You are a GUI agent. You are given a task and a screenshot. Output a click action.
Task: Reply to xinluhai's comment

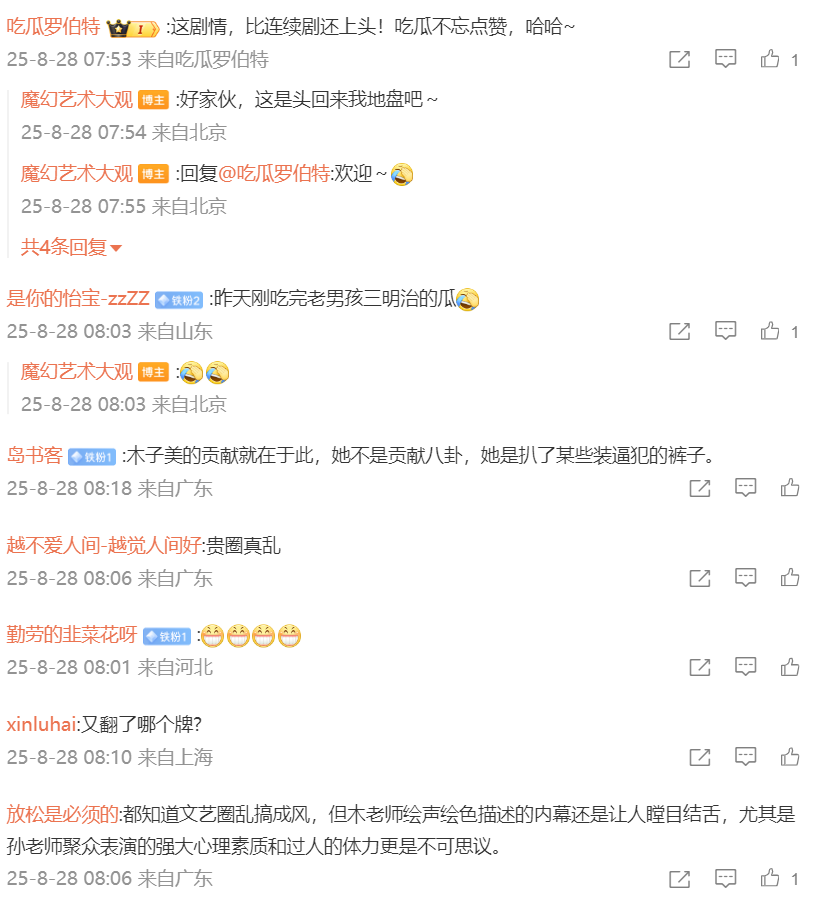tap(746, 757)
